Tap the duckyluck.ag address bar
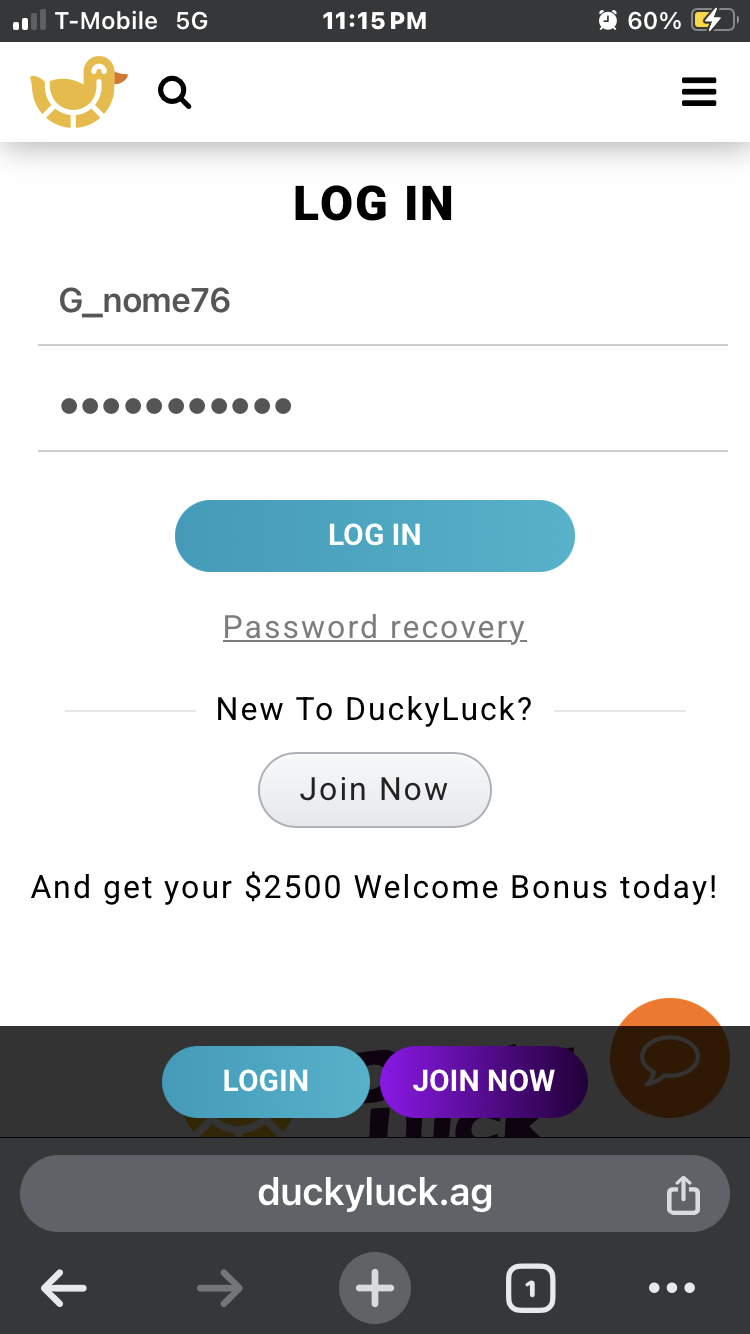This screenshot has height=1334, width=750. 375,1192
